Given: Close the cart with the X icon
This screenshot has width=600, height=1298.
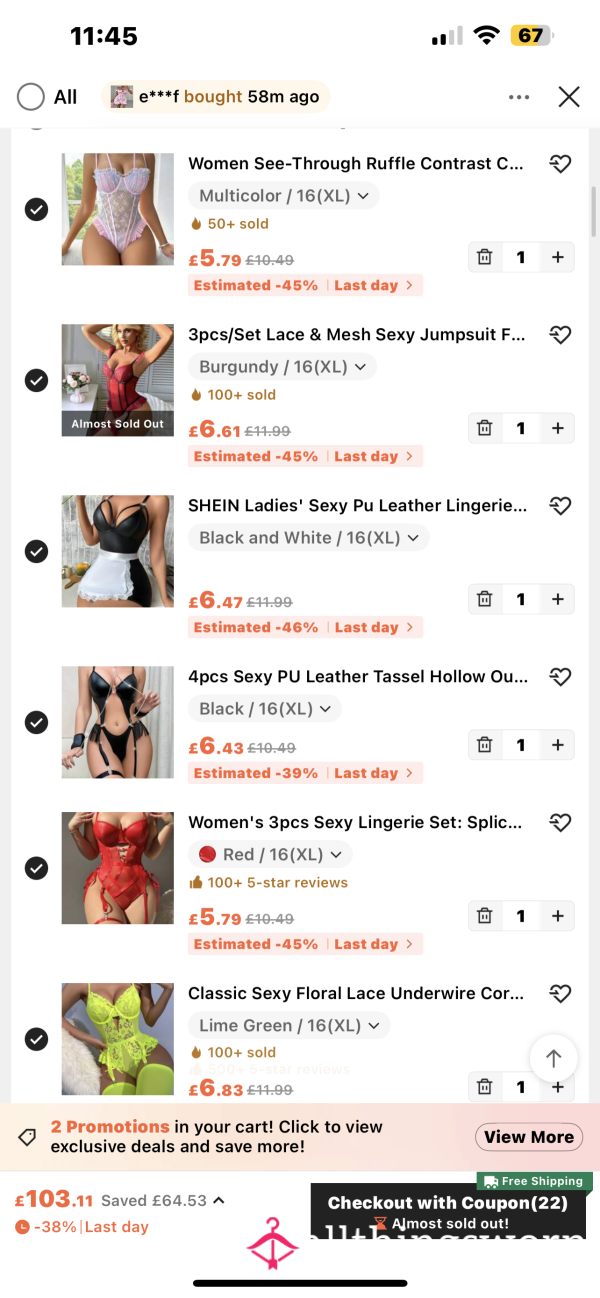Looking at the screenshot, I should click(x=568, y=97).
